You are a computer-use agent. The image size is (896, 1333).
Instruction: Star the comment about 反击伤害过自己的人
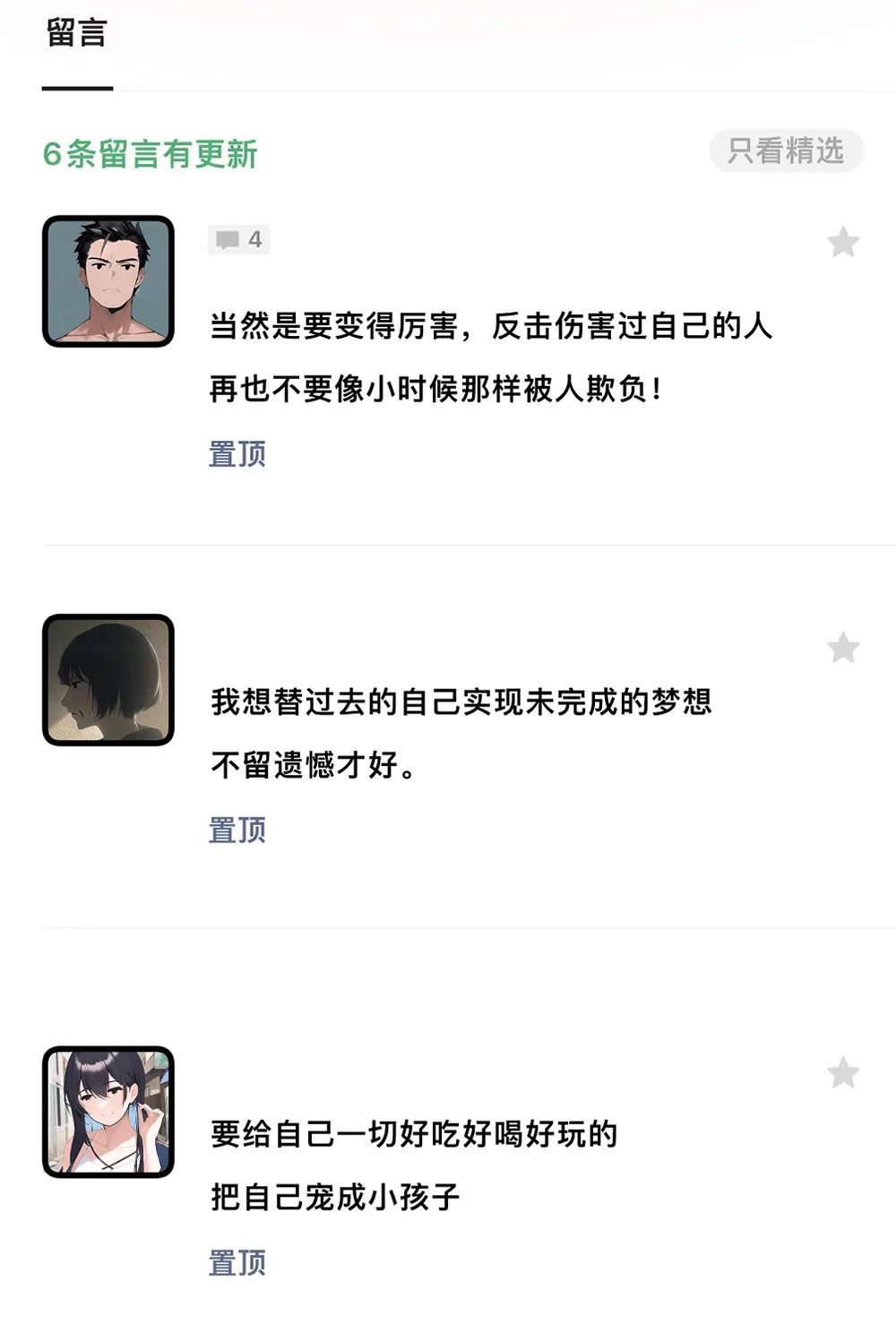[843, 243]
